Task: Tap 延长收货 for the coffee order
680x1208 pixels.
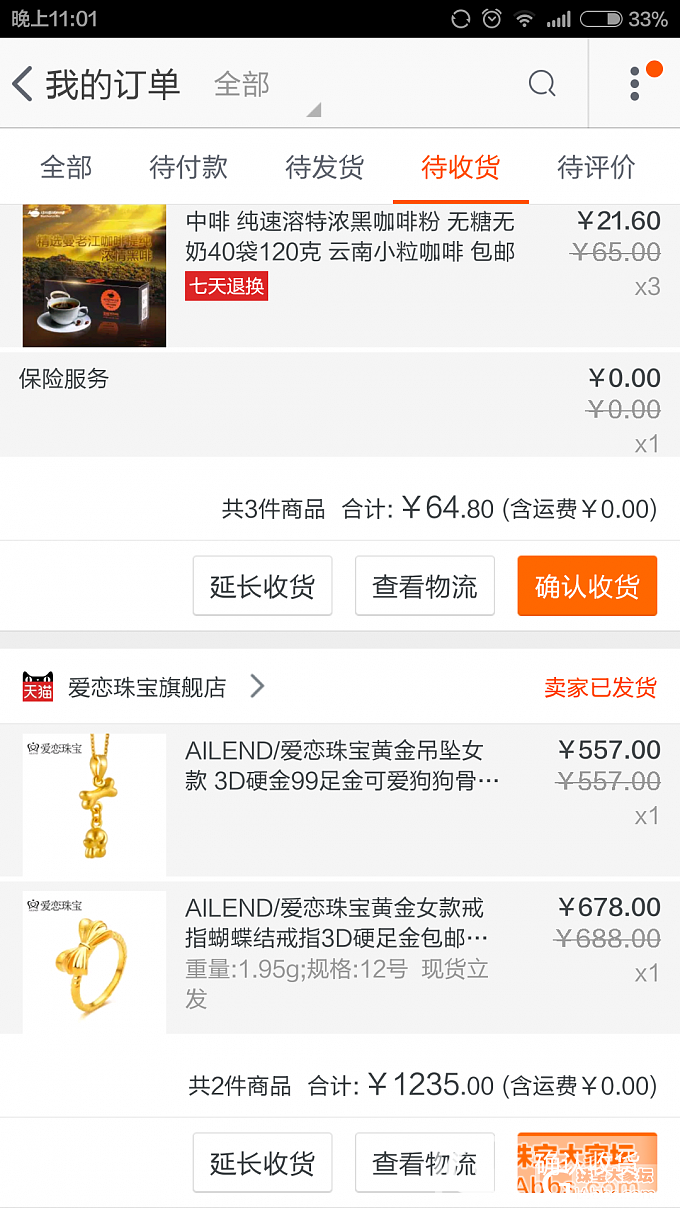Action: tap(262, 586)
